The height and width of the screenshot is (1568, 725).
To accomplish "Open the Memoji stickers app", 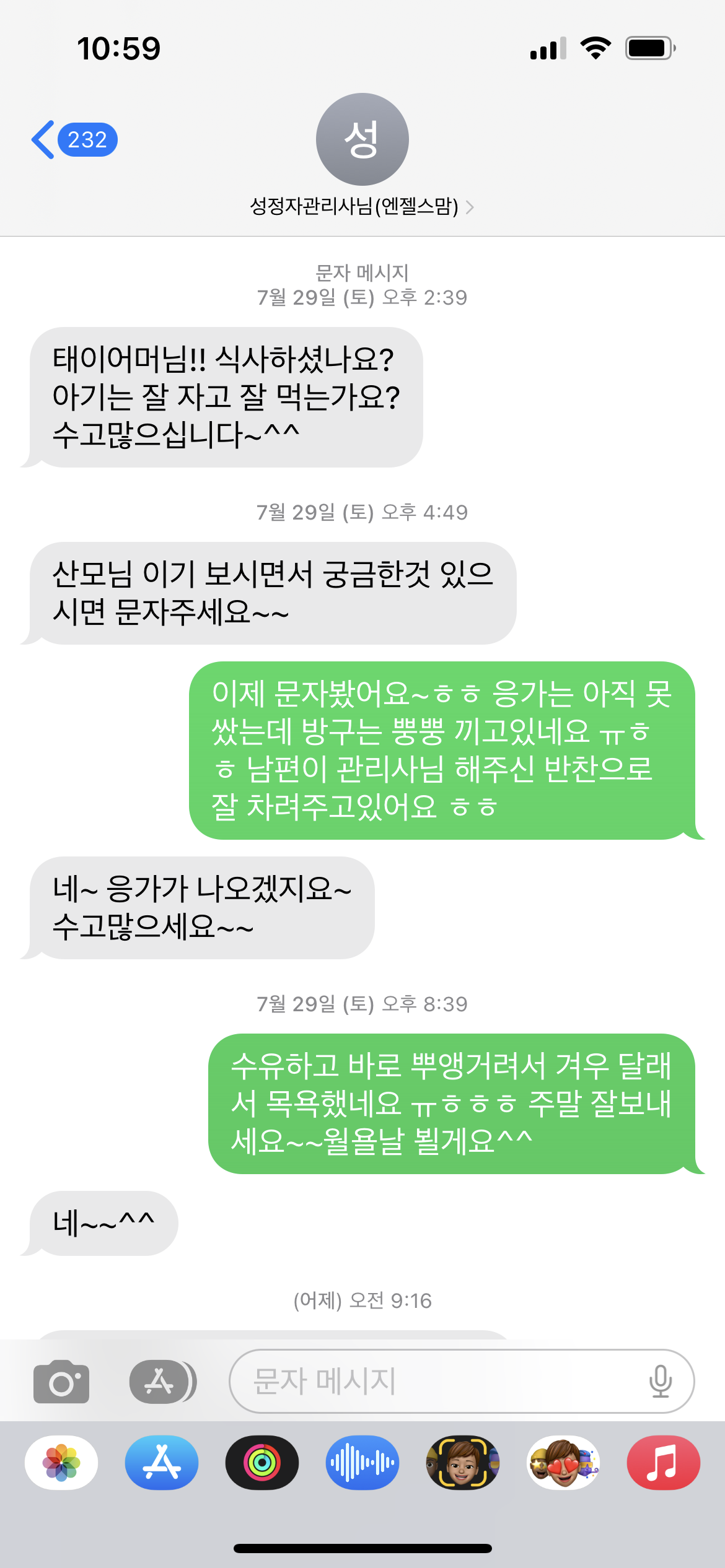I will [x=563, y=1463].
